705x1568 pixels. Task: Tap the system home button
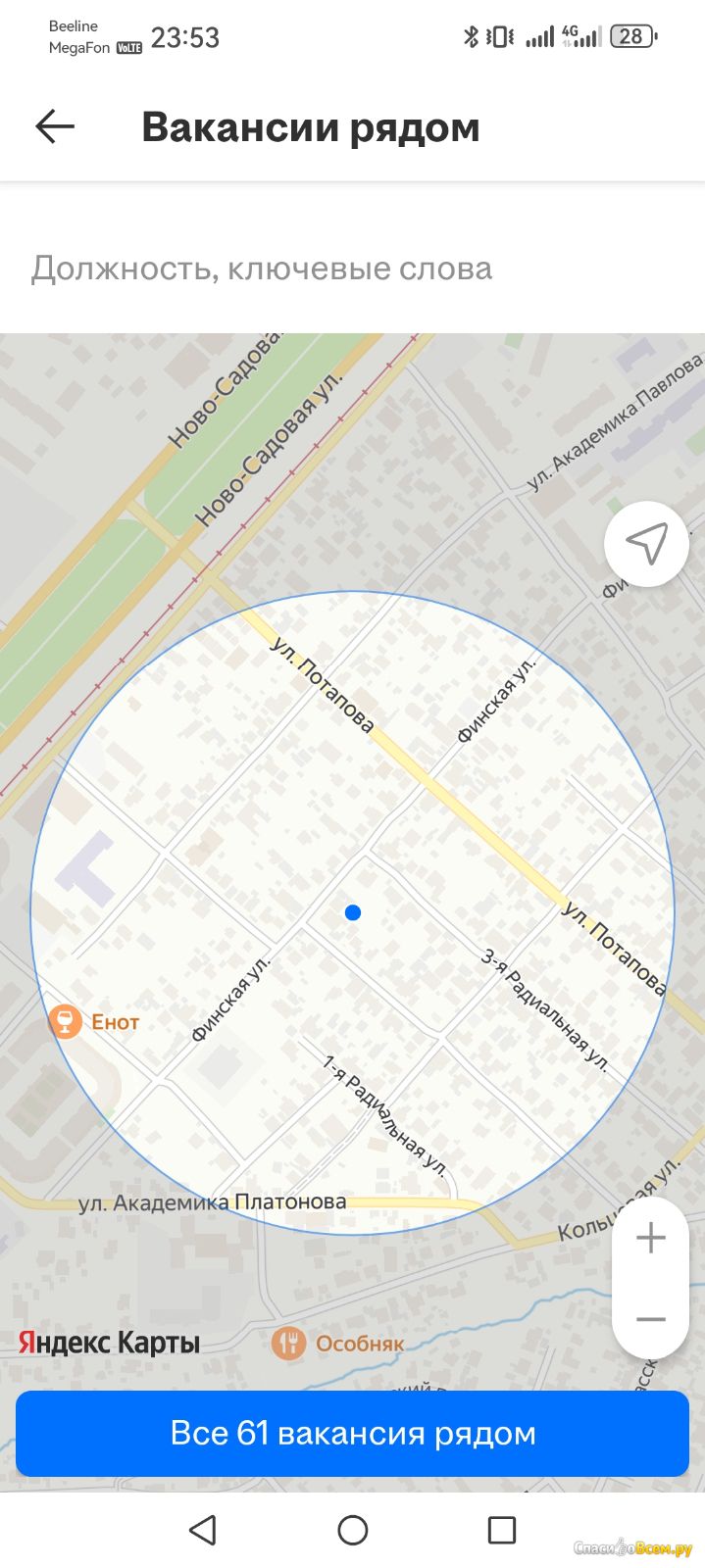pos(353,1530)
